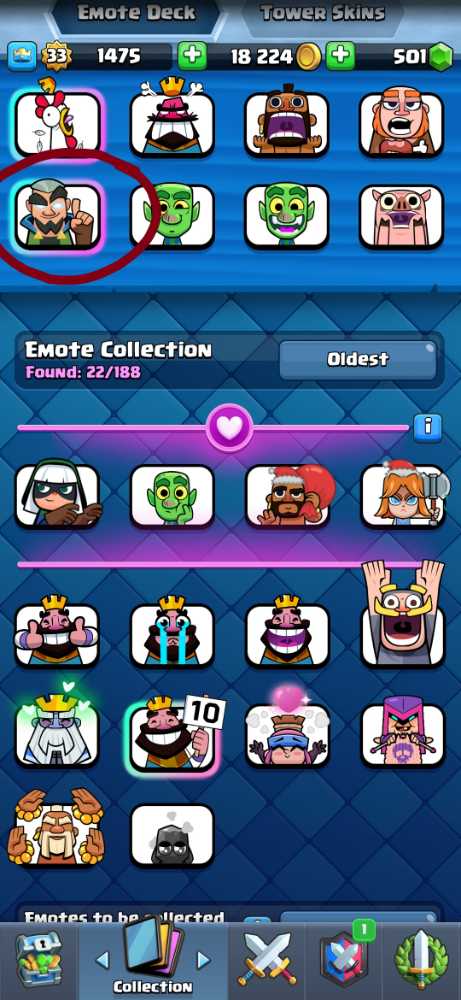Select the King holding 10 sign emote

point(173,735)
